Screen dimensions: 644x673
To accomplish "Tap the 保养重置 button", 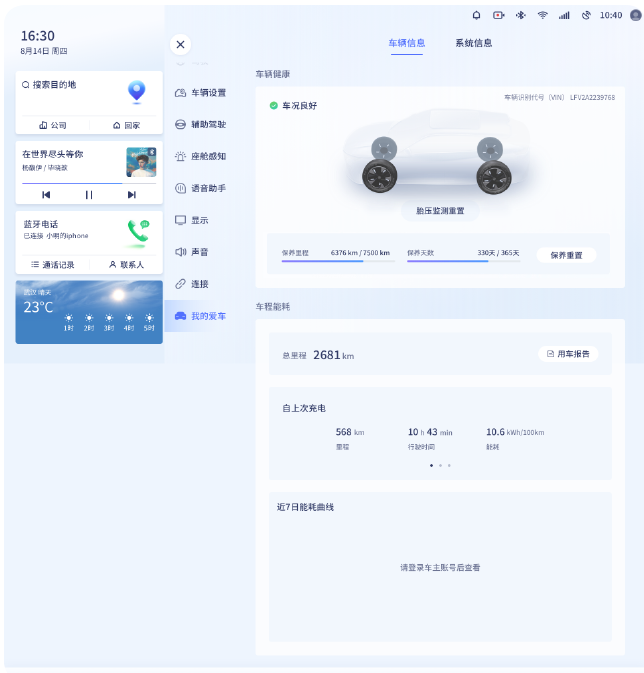I will pyautogui.click(x=566, y=255).
